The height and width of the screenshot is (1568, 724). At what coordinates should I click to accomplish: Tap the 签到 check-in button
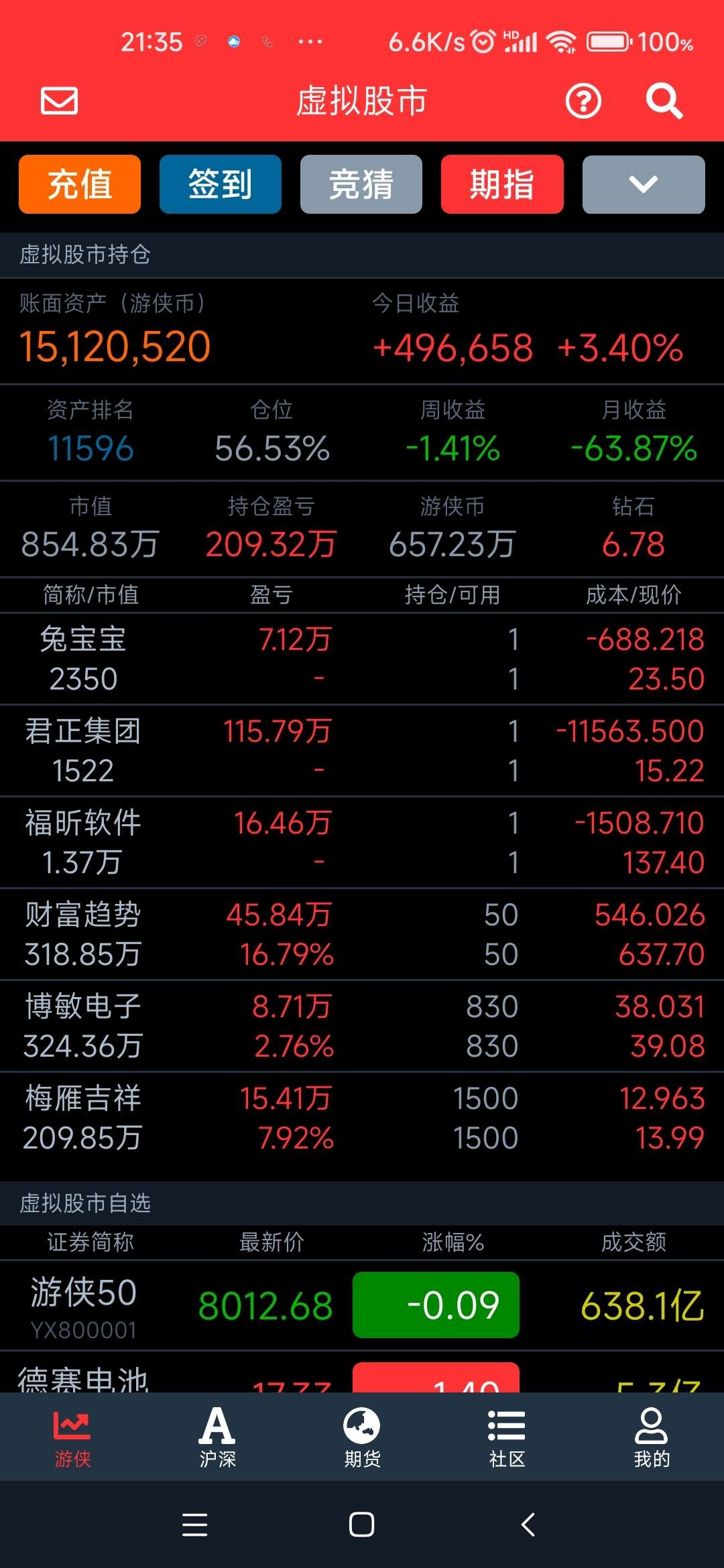click(x=221, y=184)
